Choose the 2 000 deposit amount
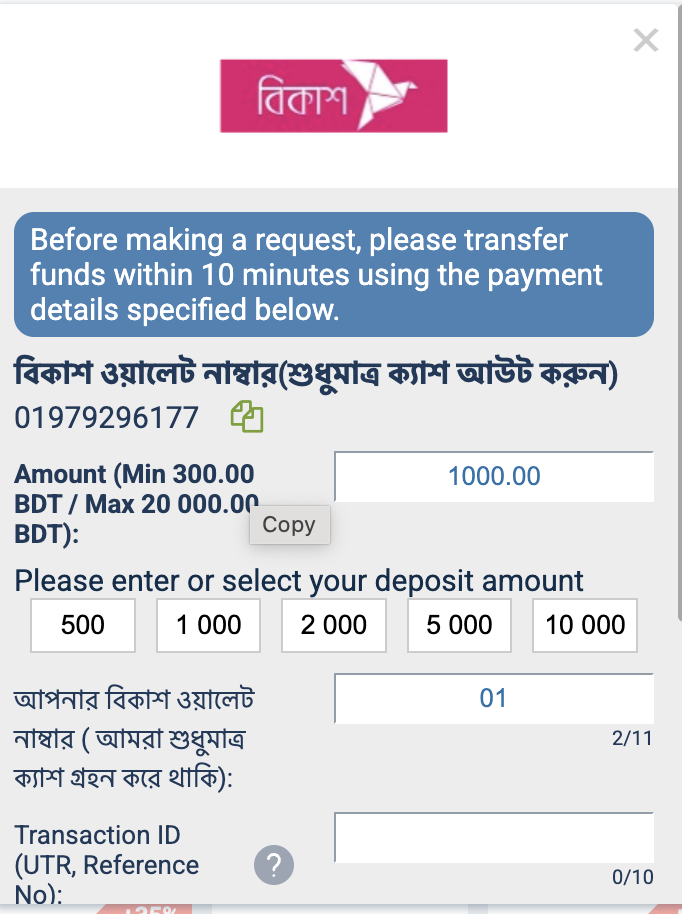The image size is (682, 914). coord(334,625)
